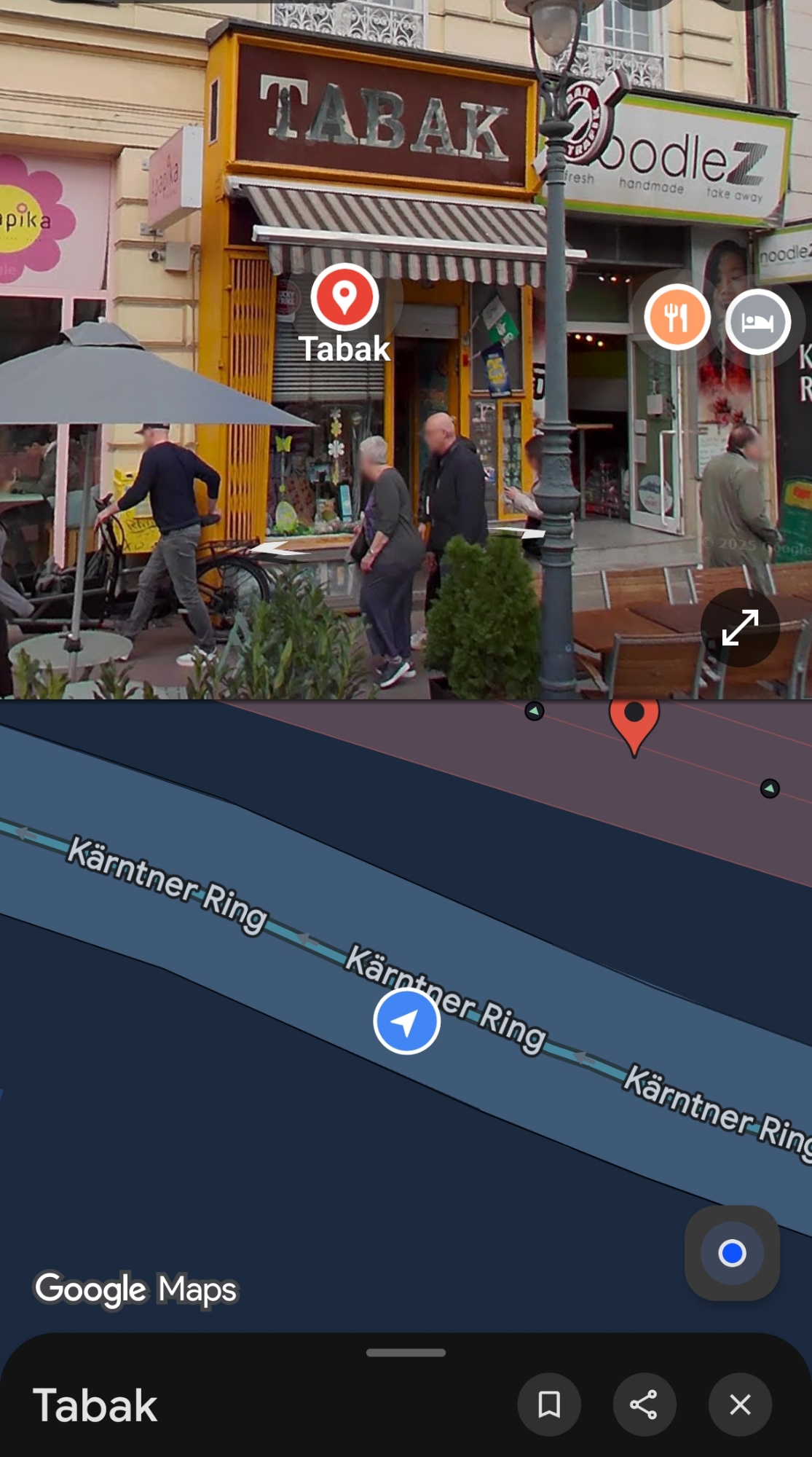Image resolution: width=812 pixels, height=1457 pixels.
Task: Save Tabak with the bookmark icon
Action: coord(549,1405)
